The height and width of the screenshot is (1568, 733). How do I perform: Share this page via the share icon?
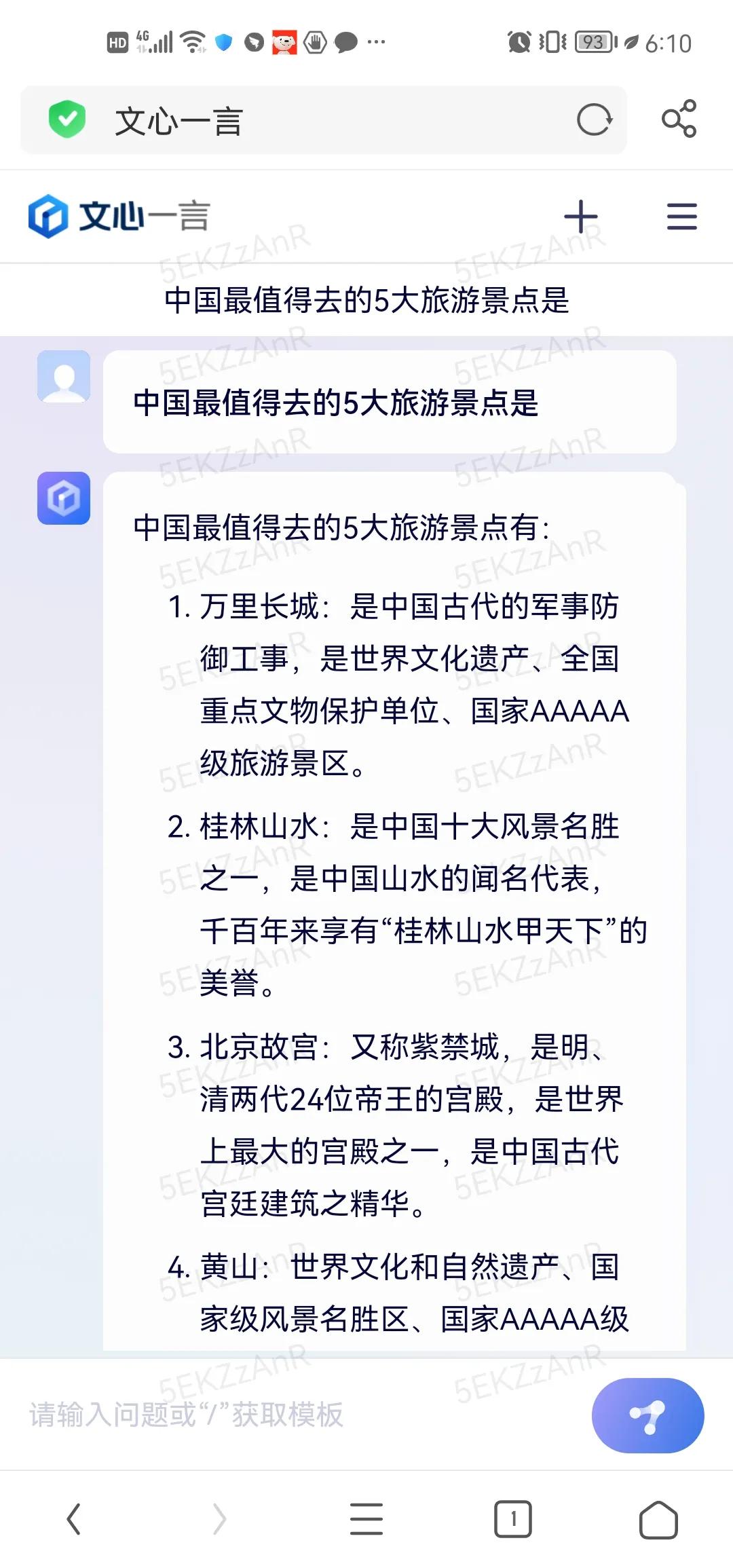point(679,119)
